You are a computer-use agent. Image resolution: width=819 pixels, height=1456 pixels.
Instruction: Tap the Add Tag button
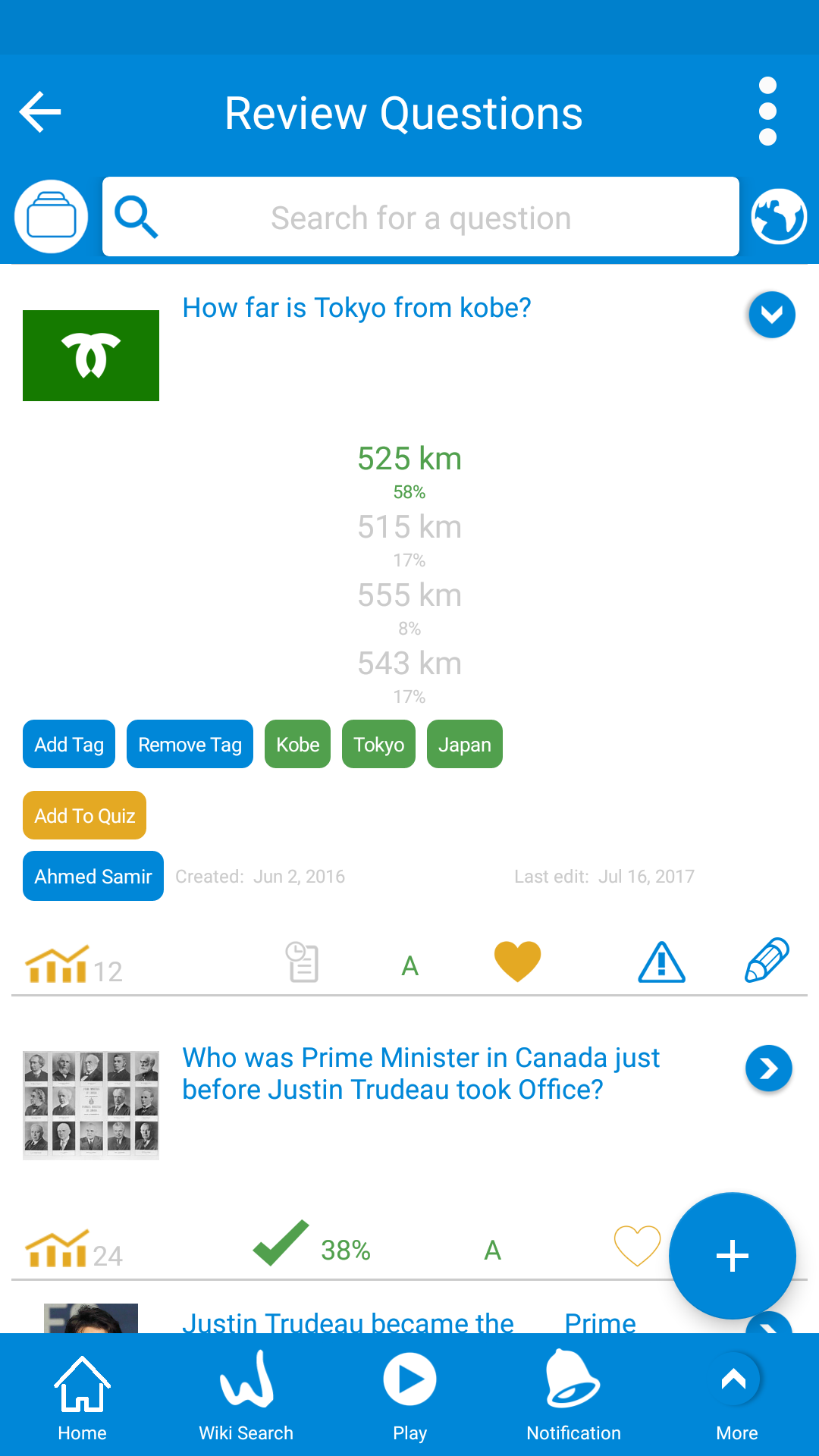tap(69, 745)
